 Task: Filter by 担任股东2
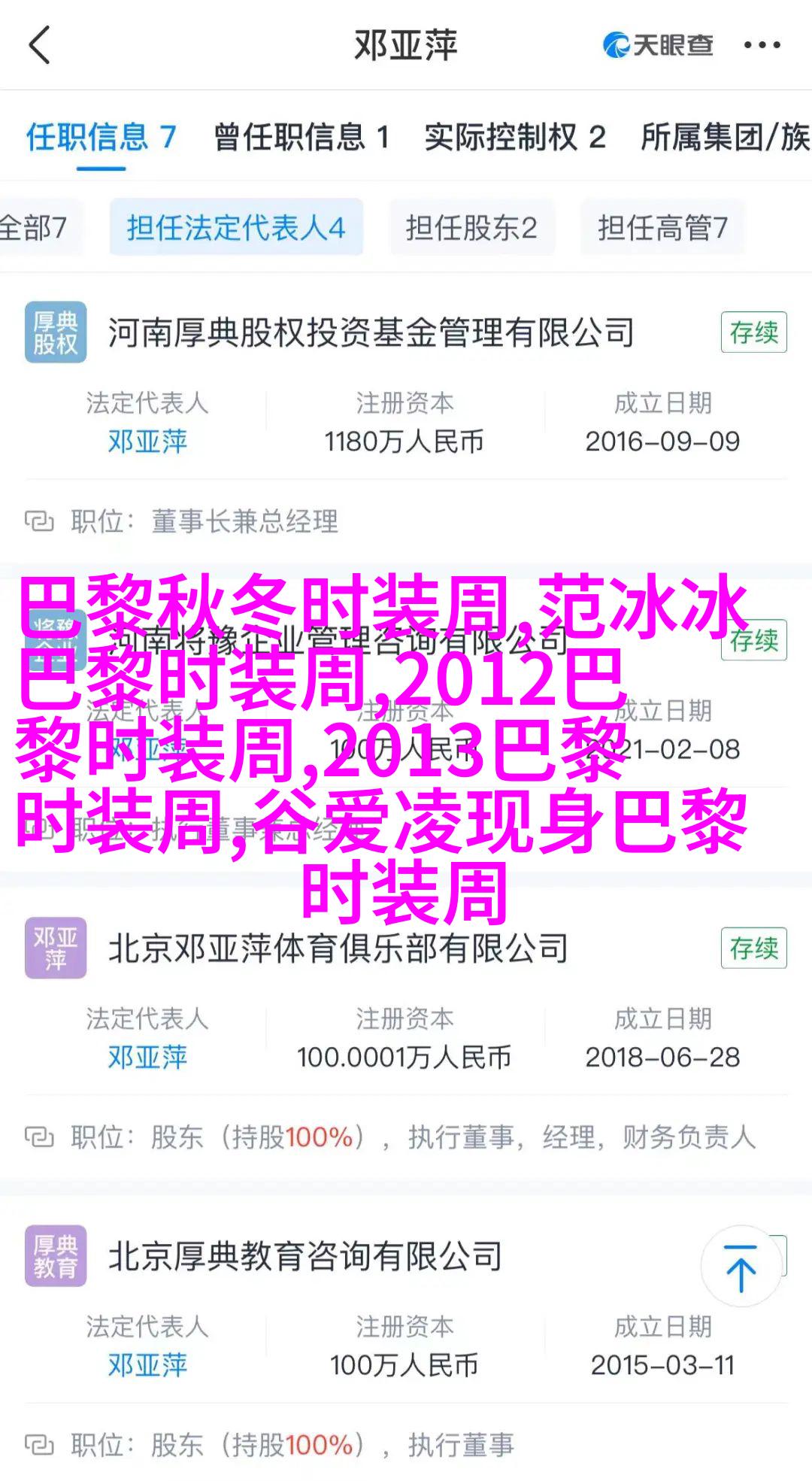pos(471,228)
